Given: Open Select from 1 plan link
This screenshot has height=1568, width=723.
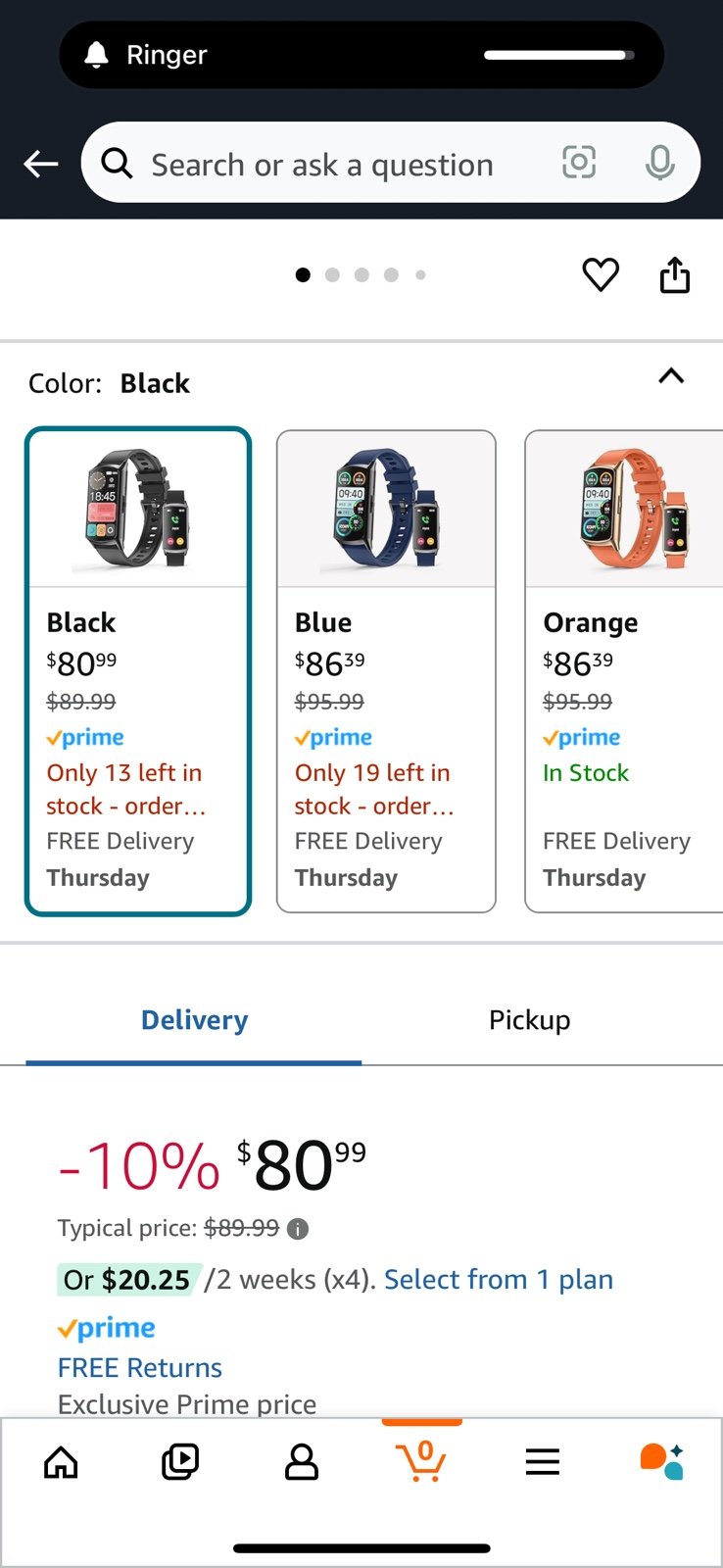Looking at the screenshot, I should click(x=499, y=1280).
